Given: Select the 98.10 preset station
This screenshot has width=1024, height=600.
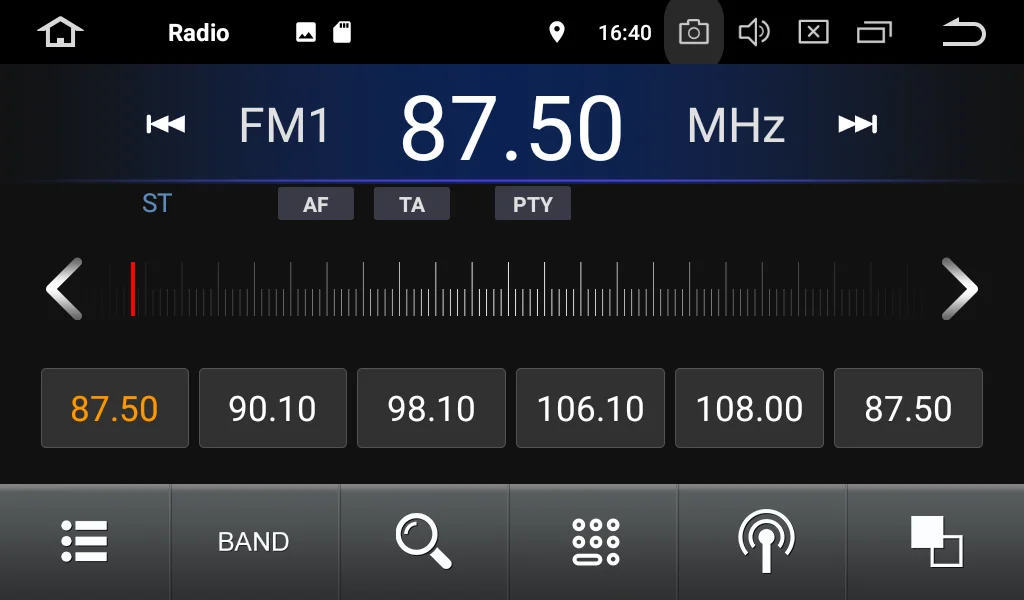Looking at the screenshot, I should click(x=431, y=408).
